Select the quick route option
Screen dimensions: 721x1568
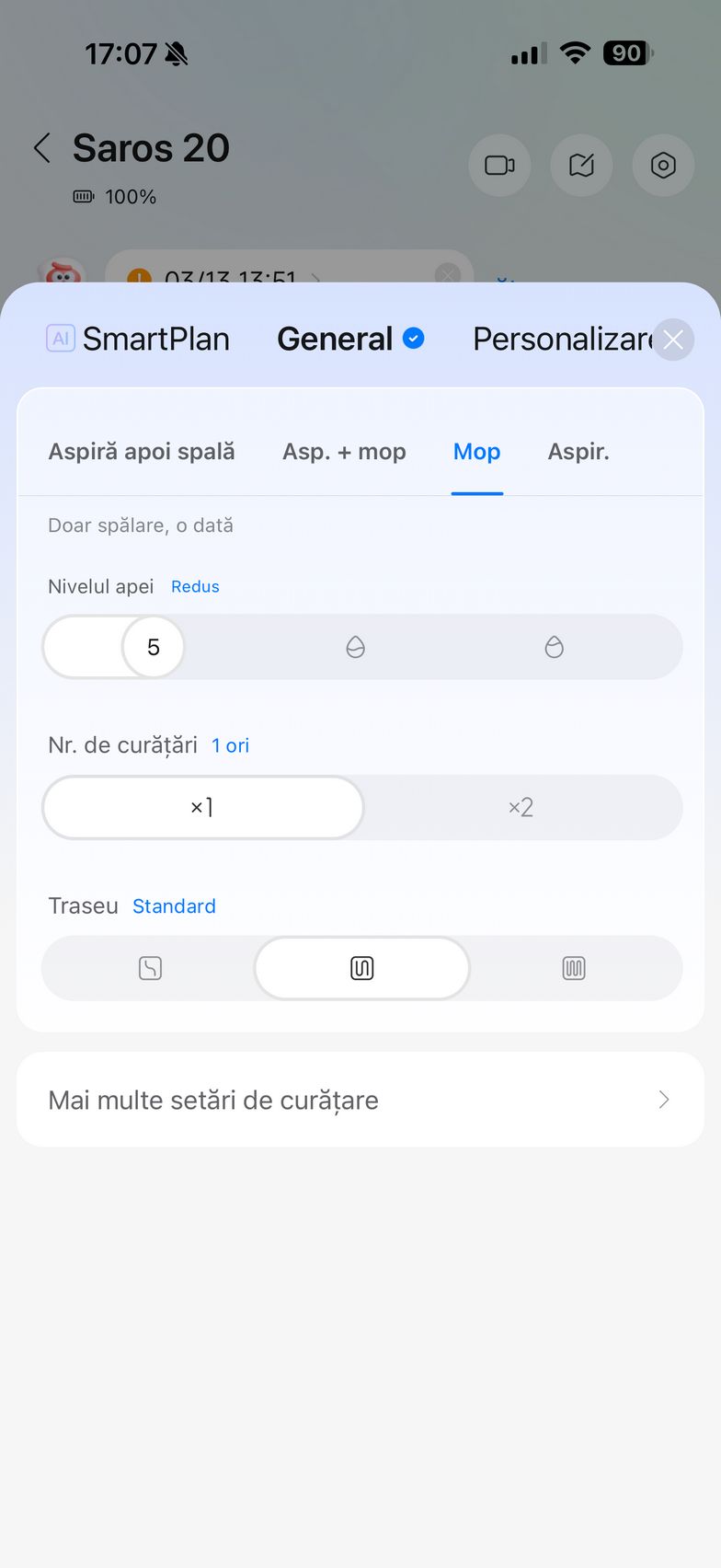point(150,968)
